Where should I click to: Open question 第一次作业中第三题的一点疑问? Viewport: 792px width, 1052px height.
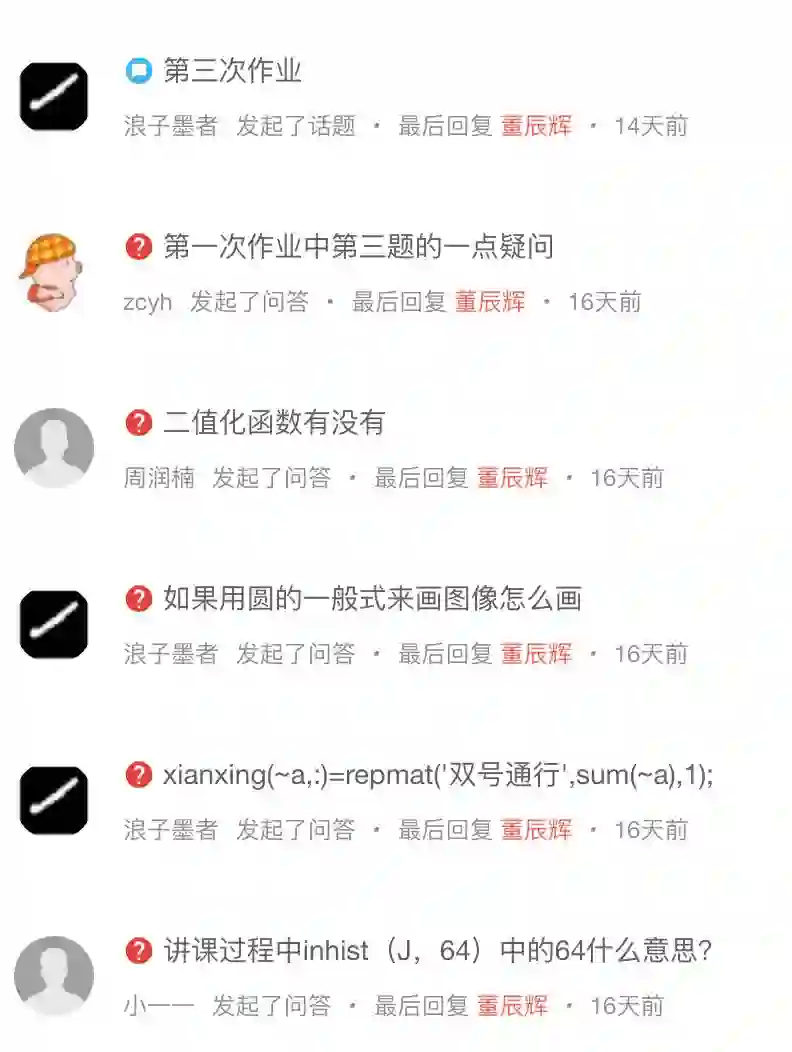point(358,247)
